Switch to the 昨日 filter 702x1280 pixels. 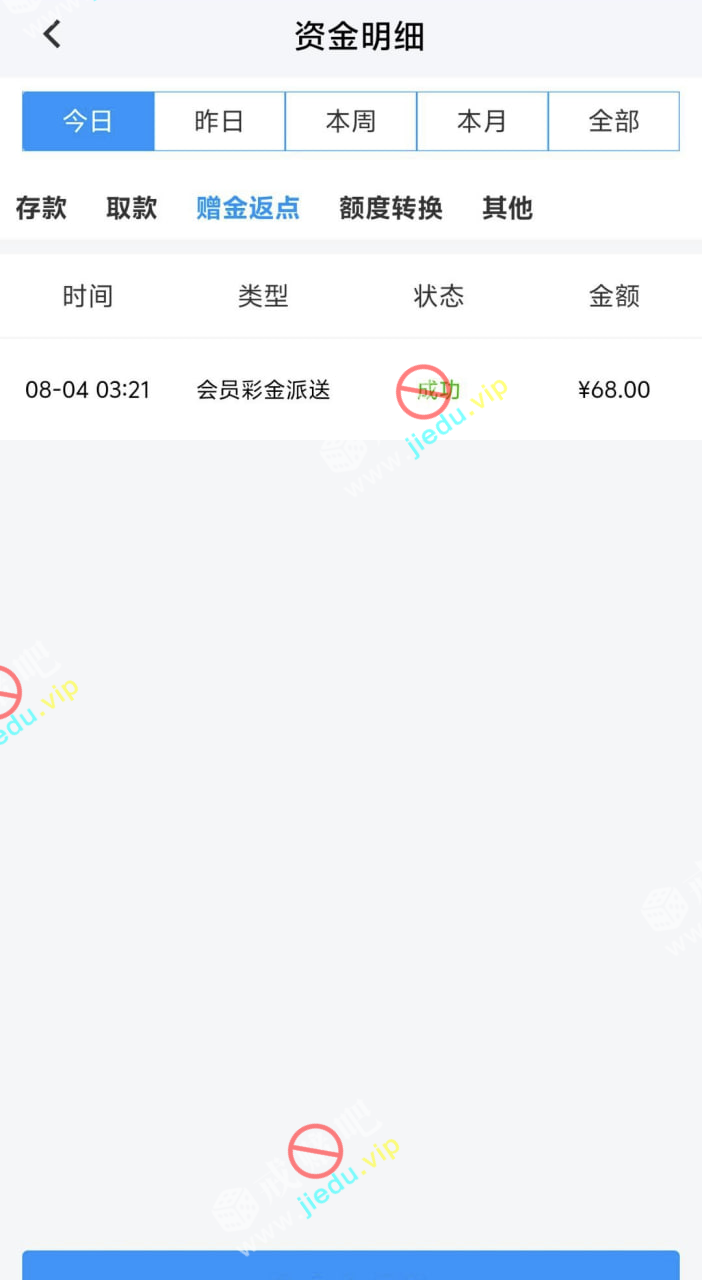219,121
